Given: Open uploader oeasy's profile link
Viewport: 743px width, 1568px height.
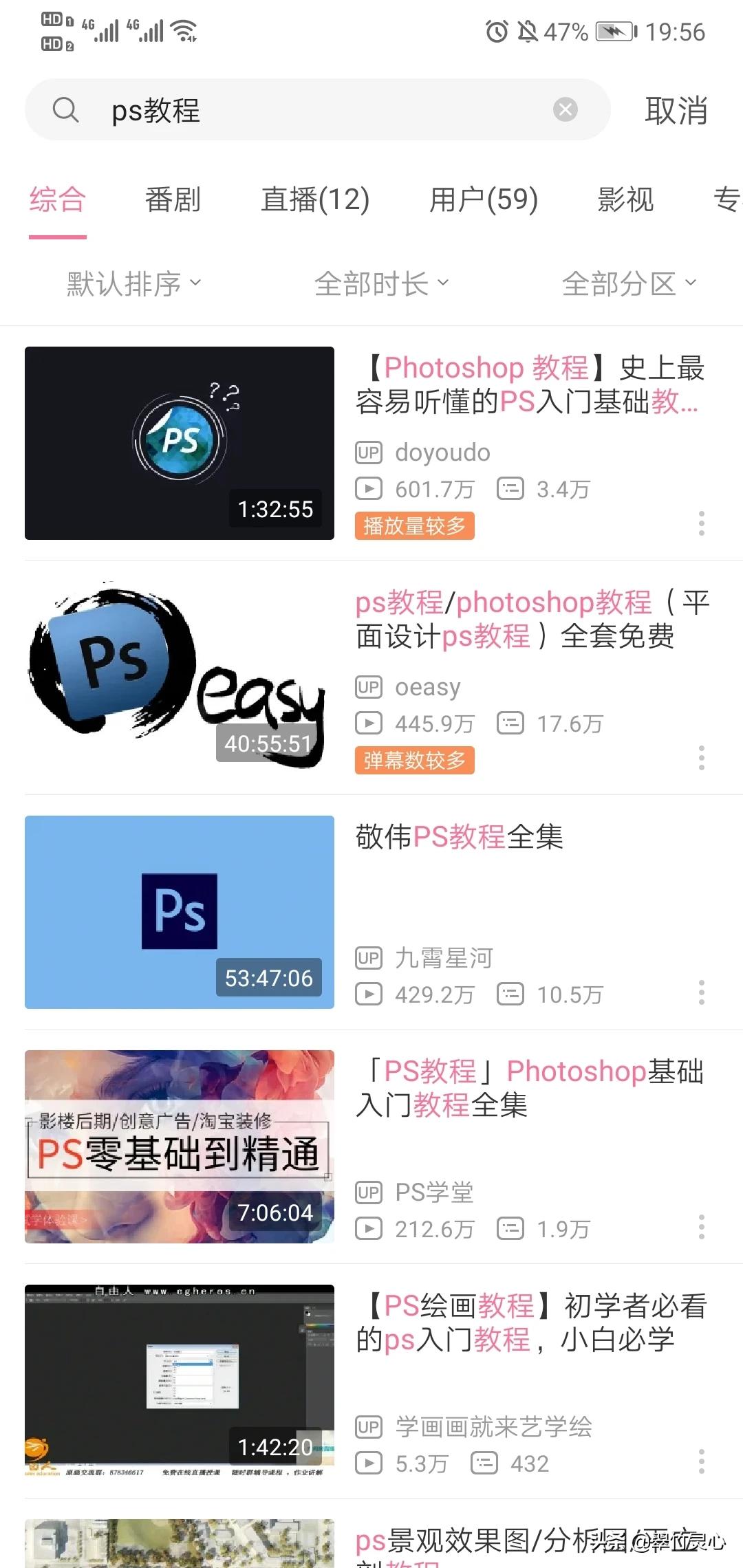Looking at the screenshot, I should [x=427, y=686].
